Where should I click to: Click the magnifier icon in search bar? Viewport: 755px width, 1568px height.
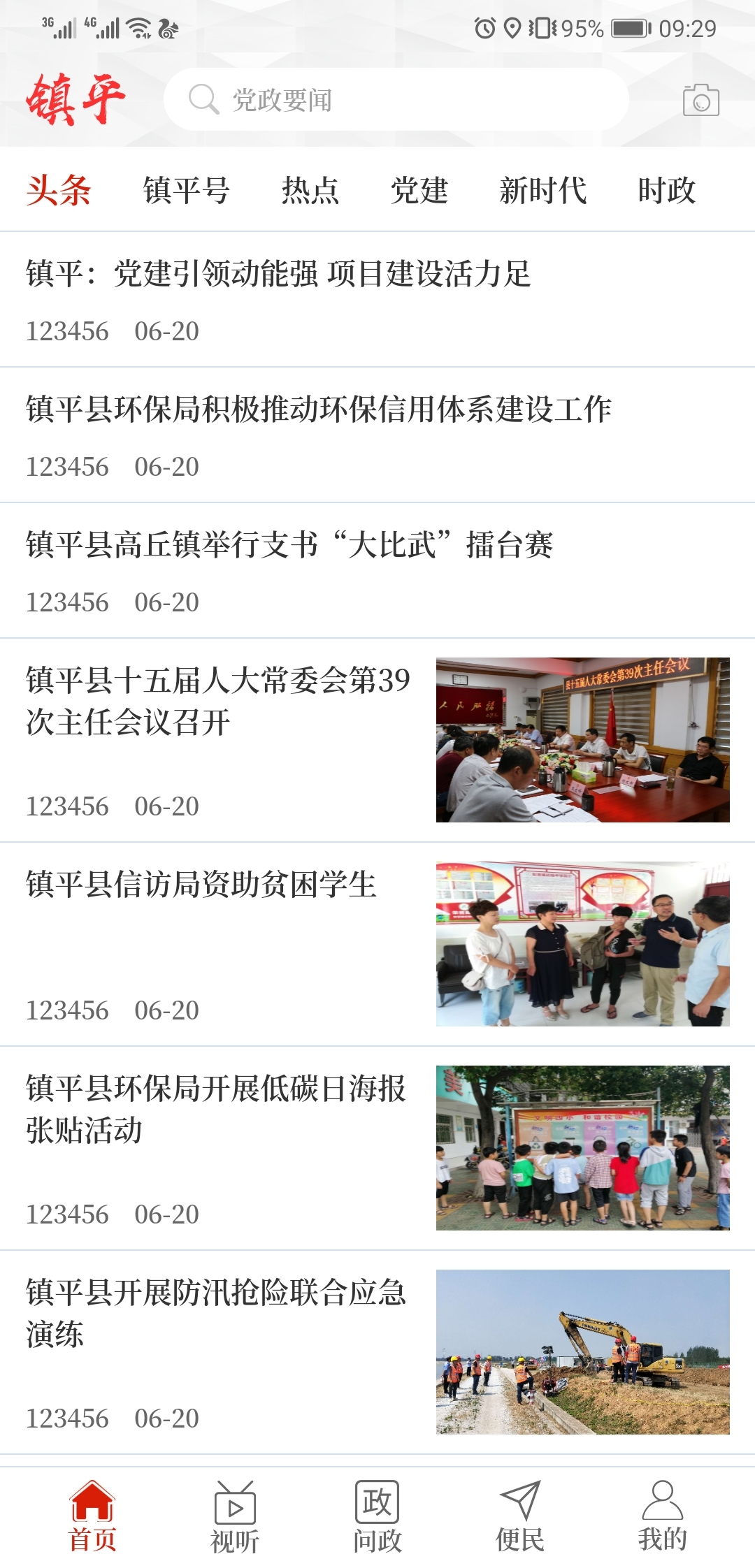[x=202, y=100]
